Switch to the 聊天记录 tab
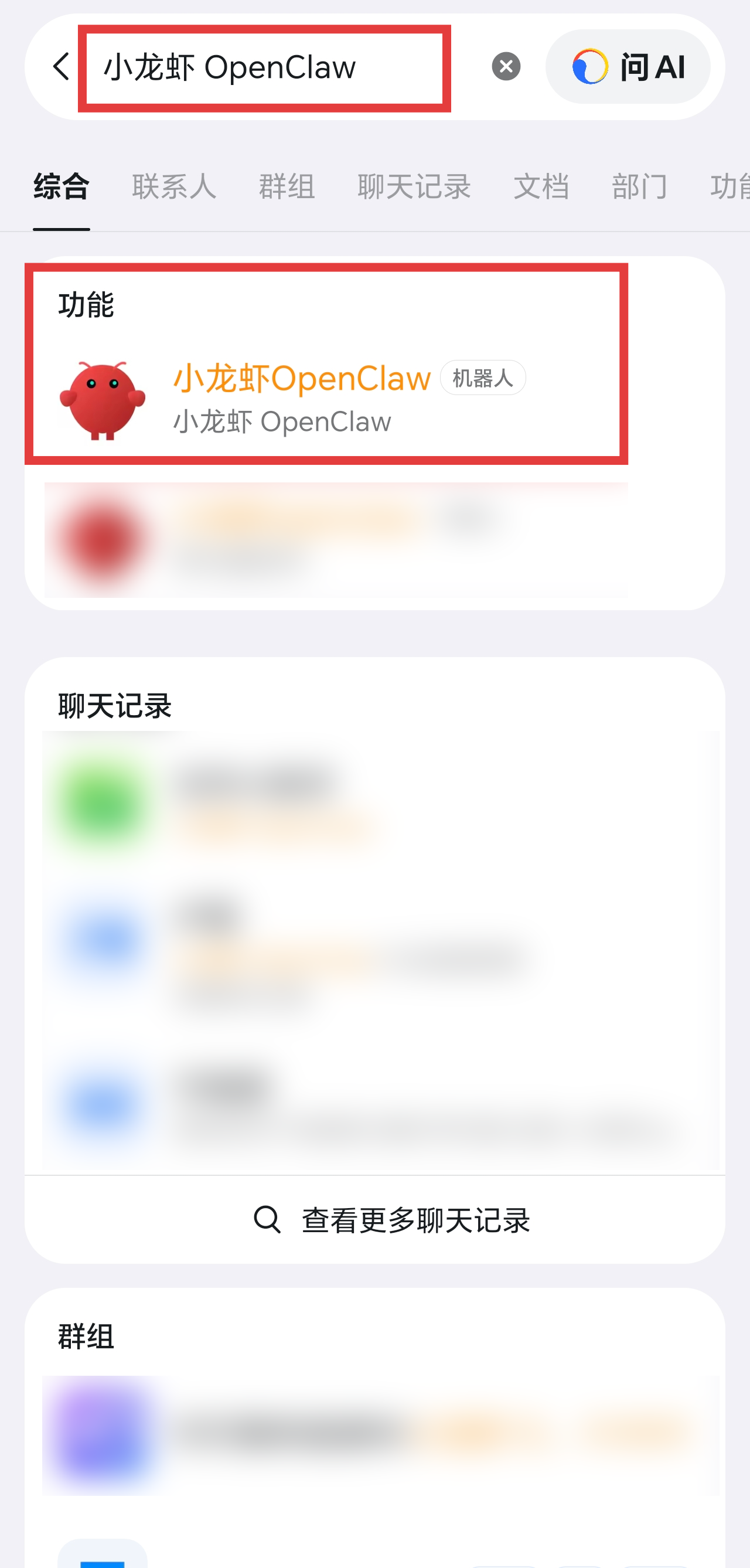The image size is (750, 1568). (x=414, y=186)
